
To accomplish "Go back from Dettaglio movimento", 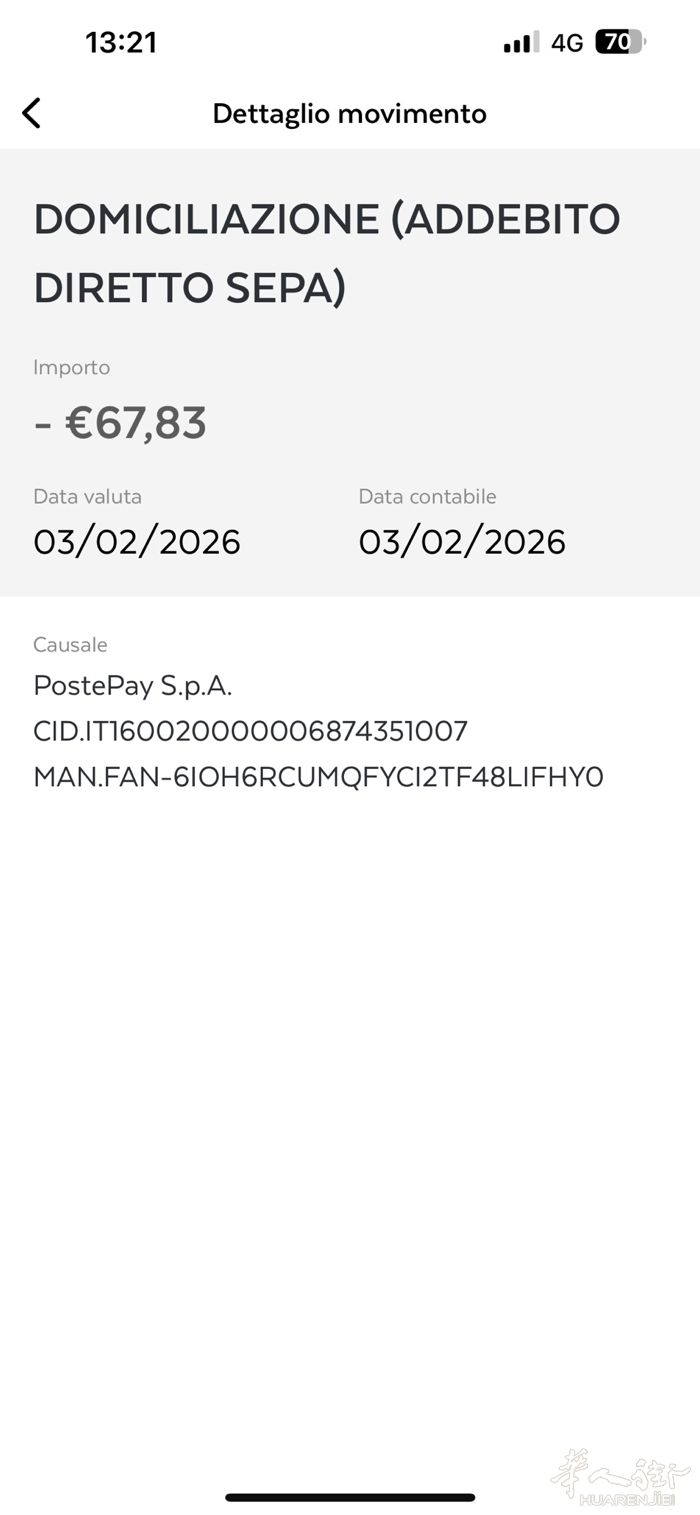I will point(32,113).
